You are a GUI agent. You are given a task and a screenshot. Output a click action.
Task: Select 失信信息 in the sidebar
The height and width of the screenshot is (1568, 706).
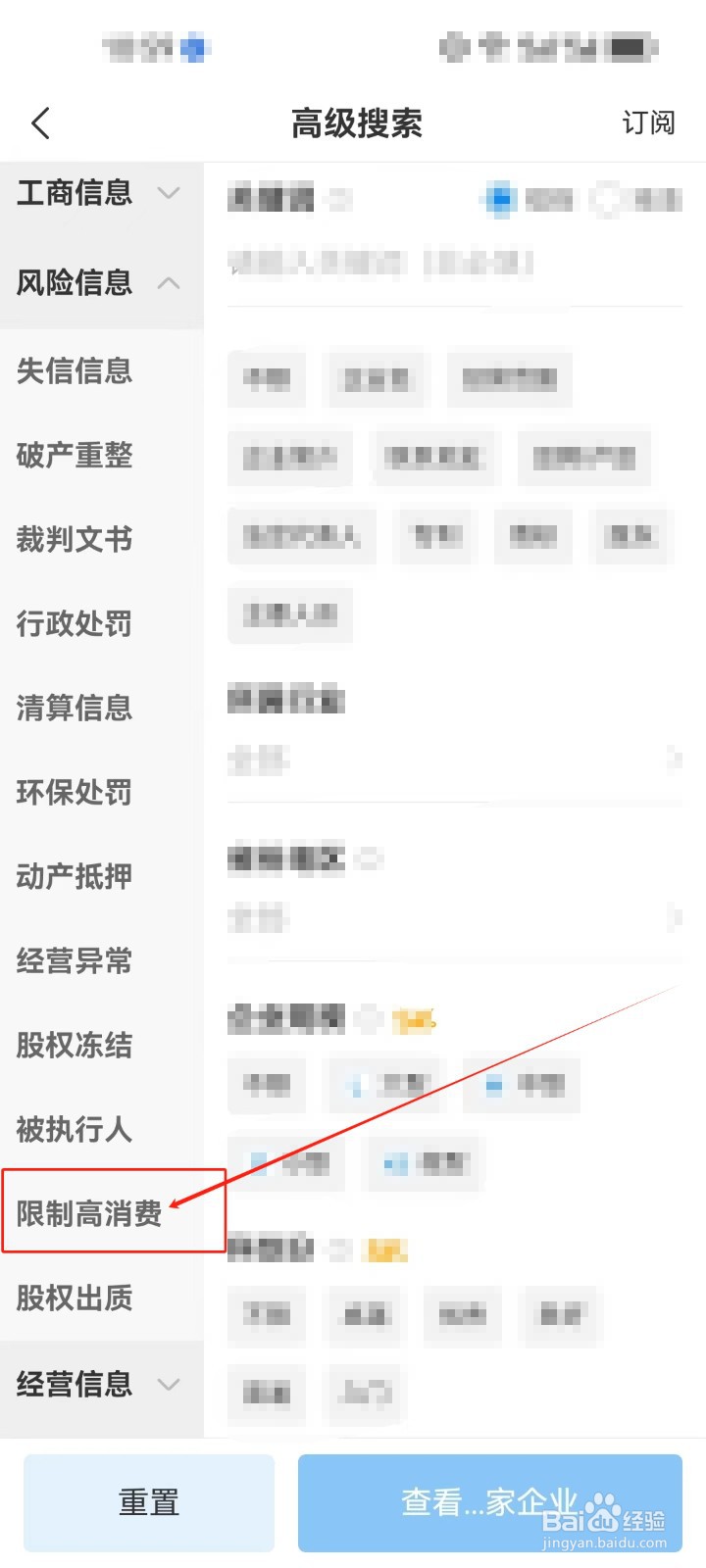click(74, 371)
